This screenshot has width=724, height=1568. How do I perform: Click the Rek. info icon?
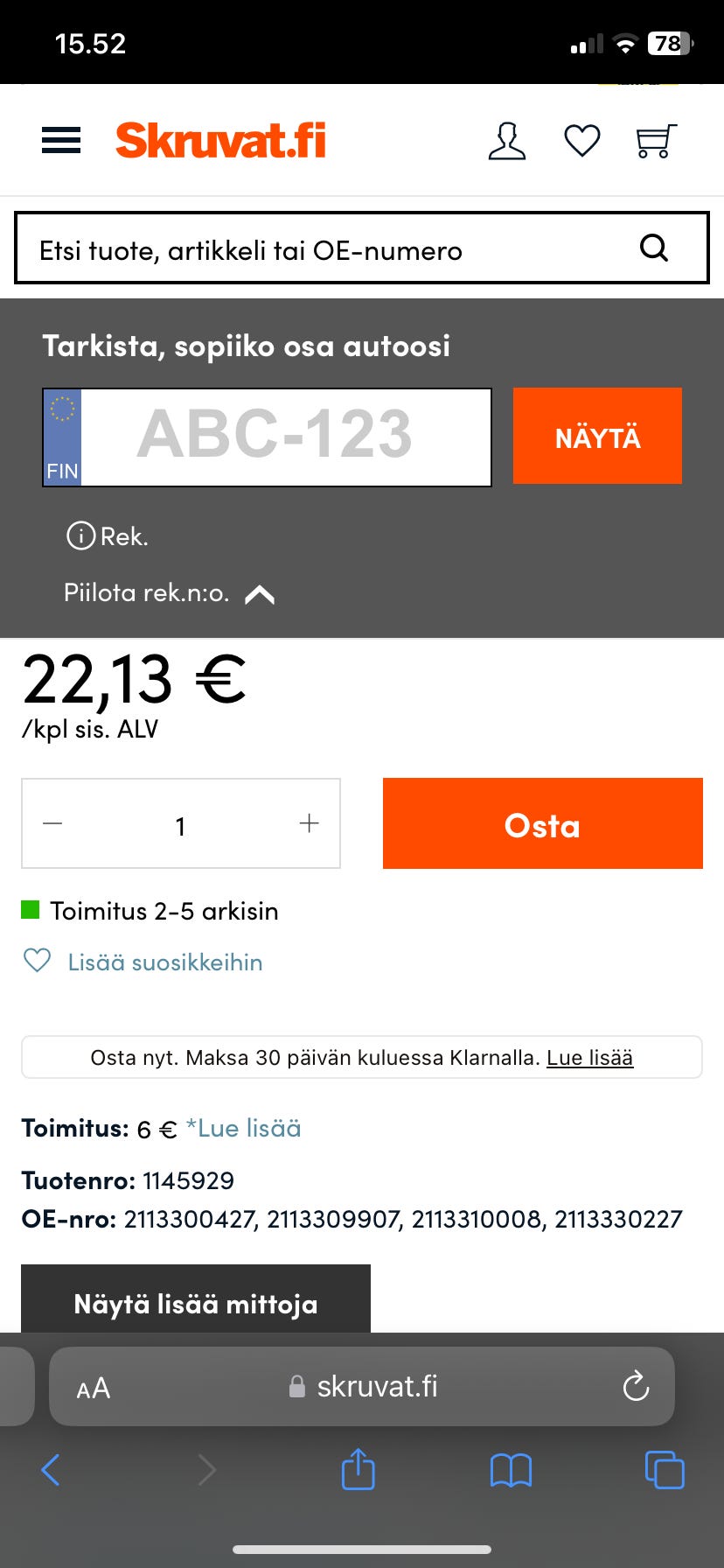pyautogui.click(x=80, y=536)
